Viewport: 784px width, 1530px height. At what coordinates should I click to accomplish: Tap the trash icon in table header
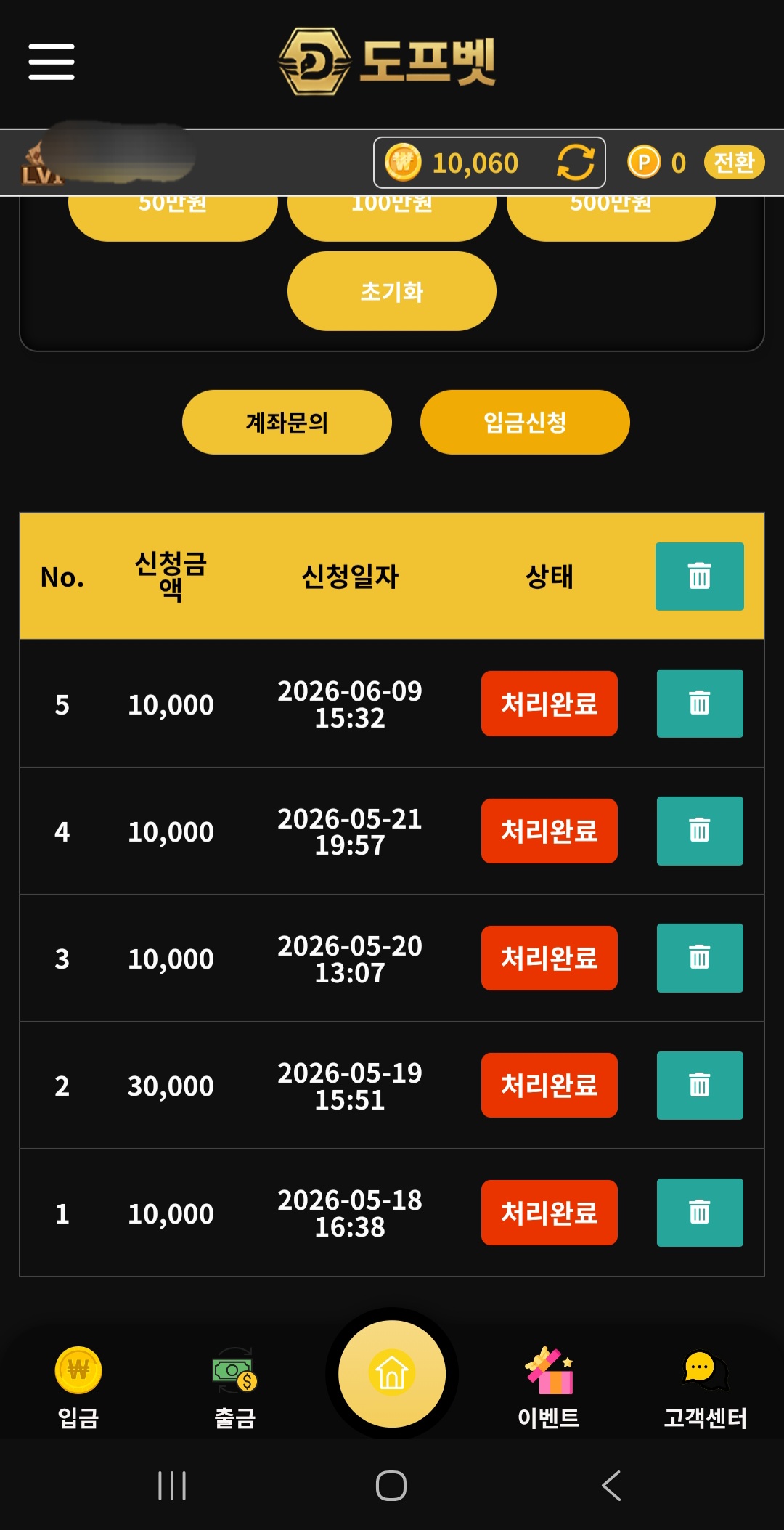tap(700, 577)
